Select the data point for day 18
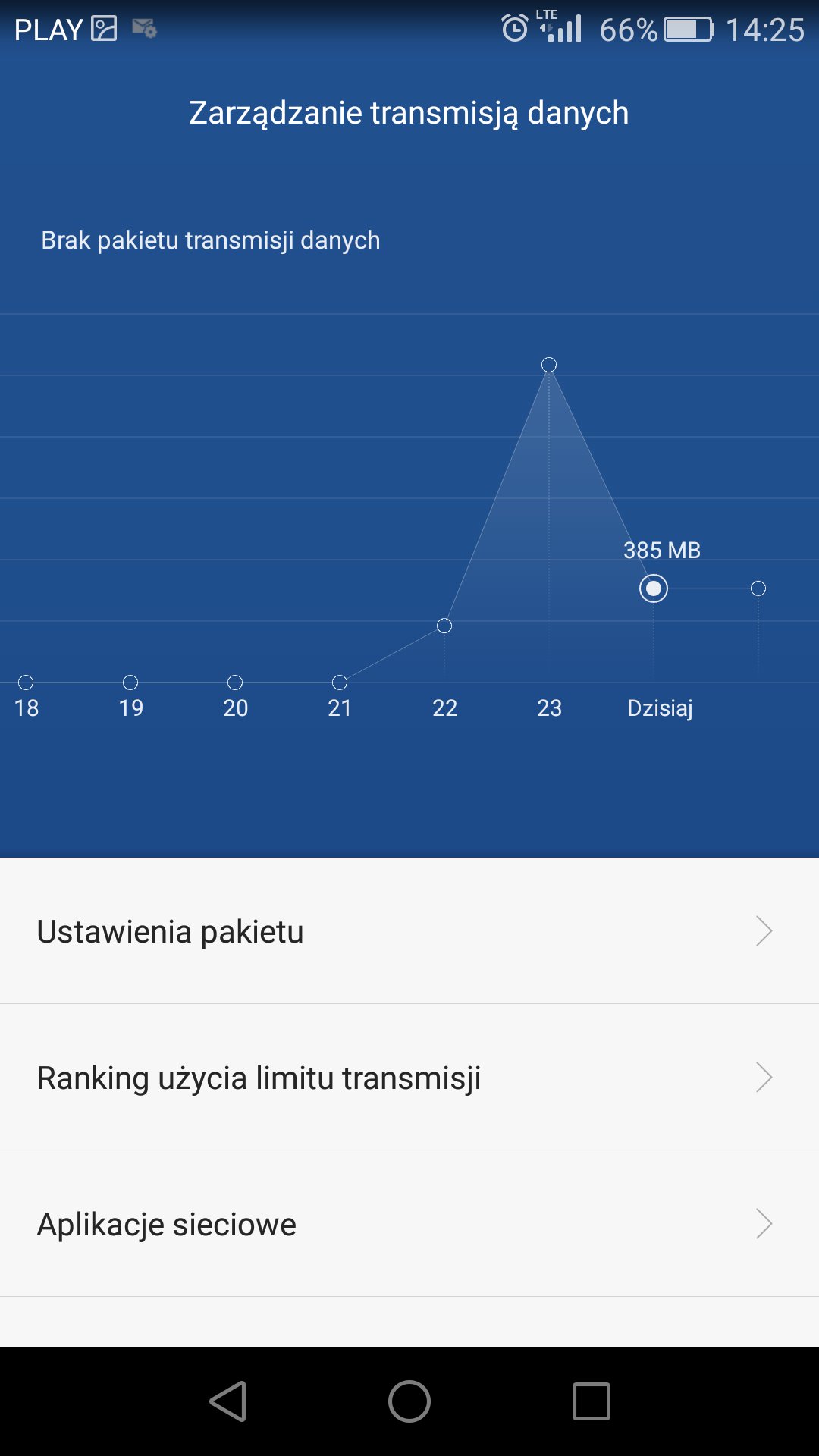The width and height of the screenshot is (819, 1456). pos(26,682)
